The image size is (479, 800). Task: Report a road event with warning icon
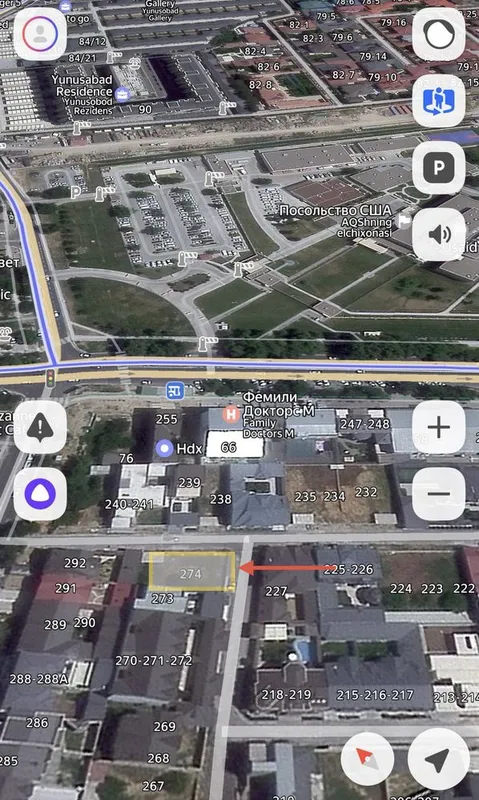click(40, 427)
